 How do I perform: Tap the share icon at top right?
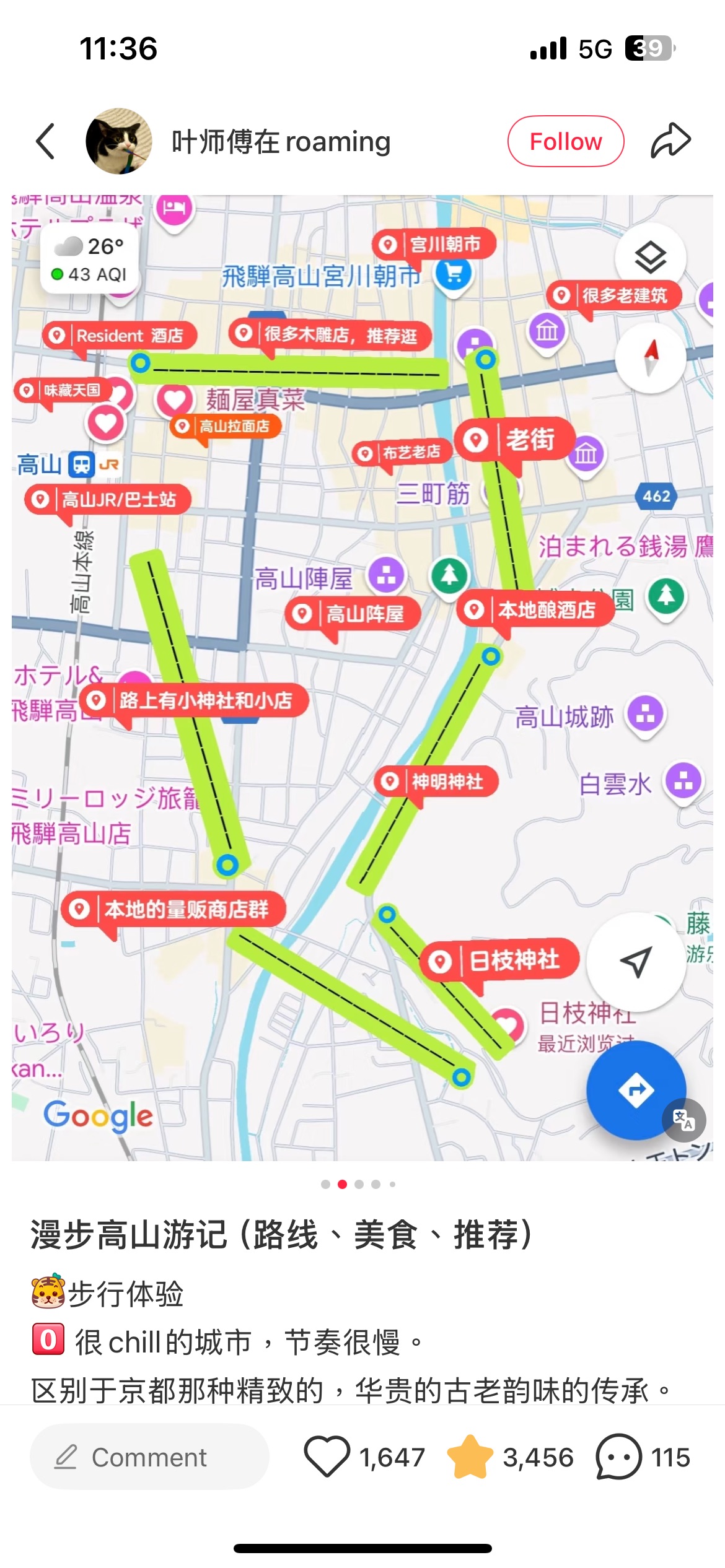click(x=672, y=139)
